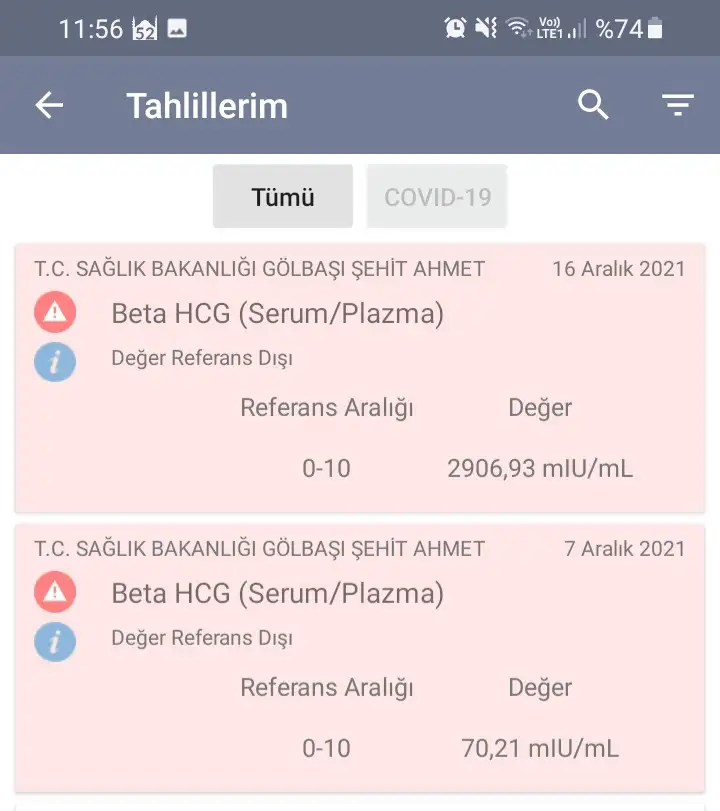The width and height of the screenshot is (720, 811).
Task: Switch to the COVID-19 tab
Action: click(x=437, y=197)
